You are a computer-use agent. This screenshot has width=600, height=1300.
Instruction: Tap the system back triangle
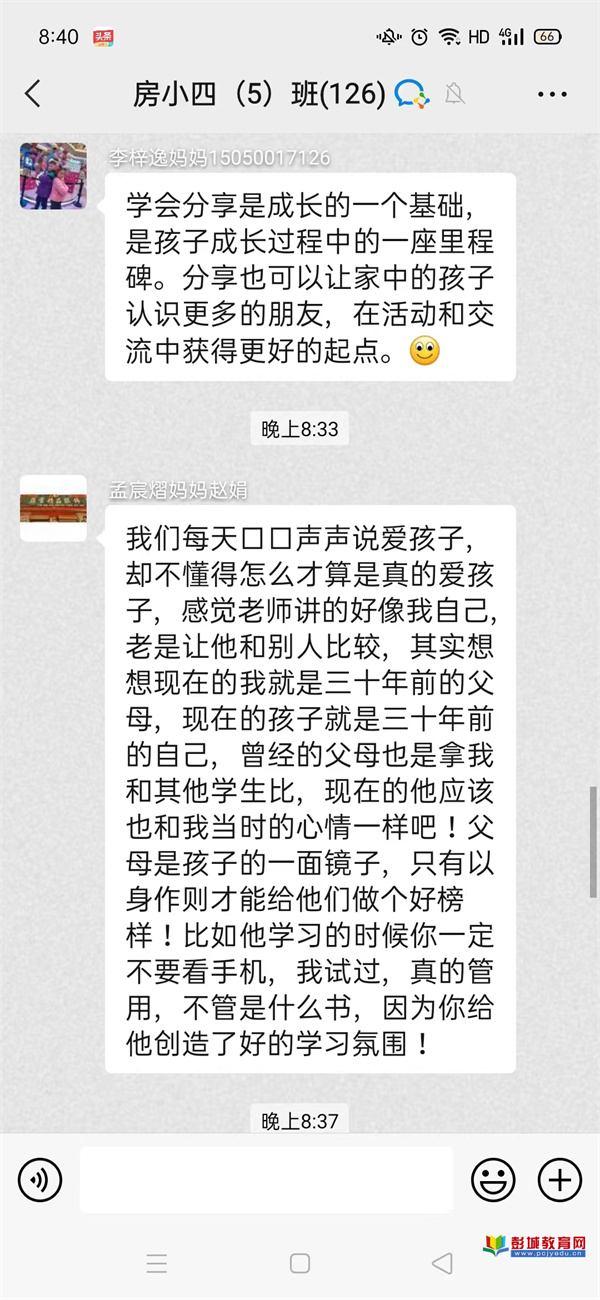coord(442,1263)
